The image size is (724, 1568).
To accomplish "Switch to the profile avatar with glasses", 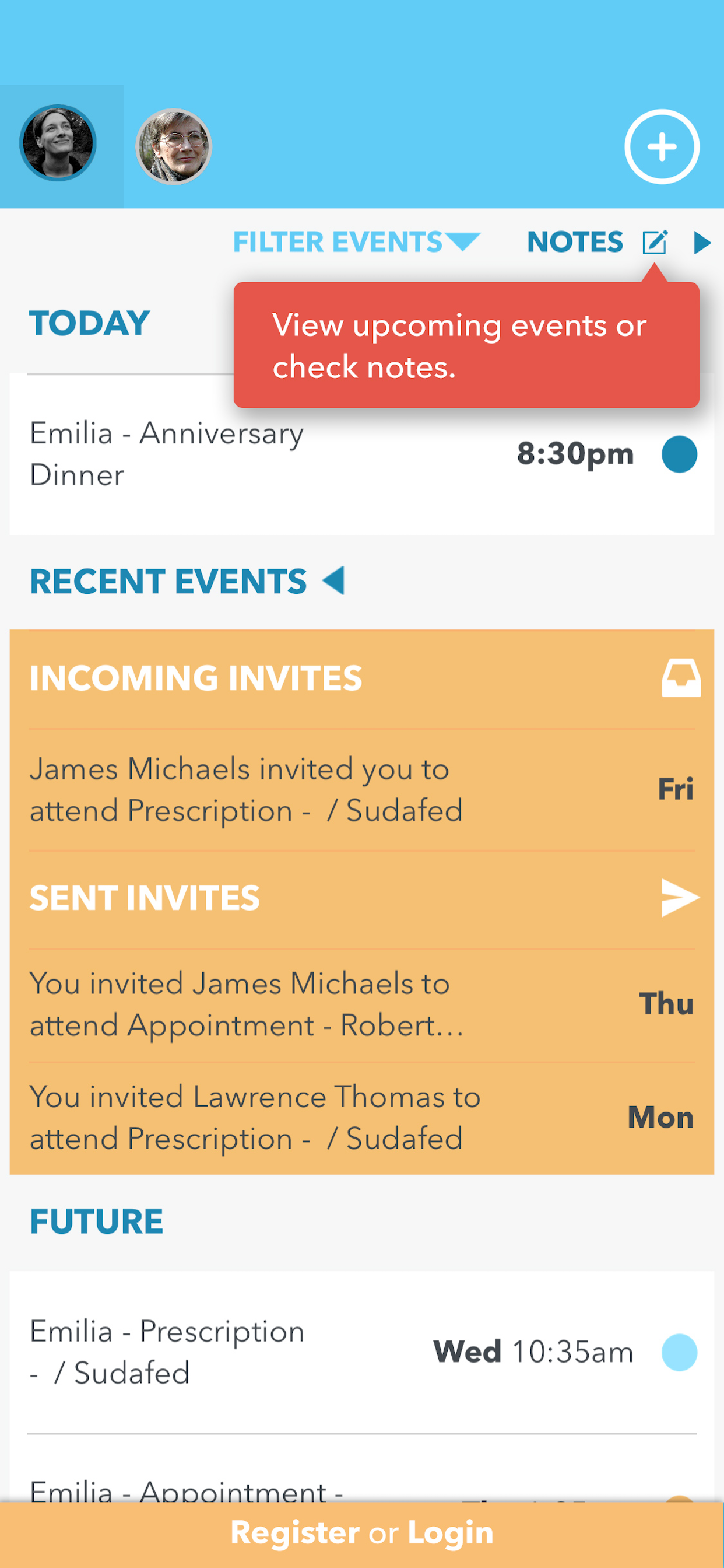I will pyautogui.click(x=173, y=146).
